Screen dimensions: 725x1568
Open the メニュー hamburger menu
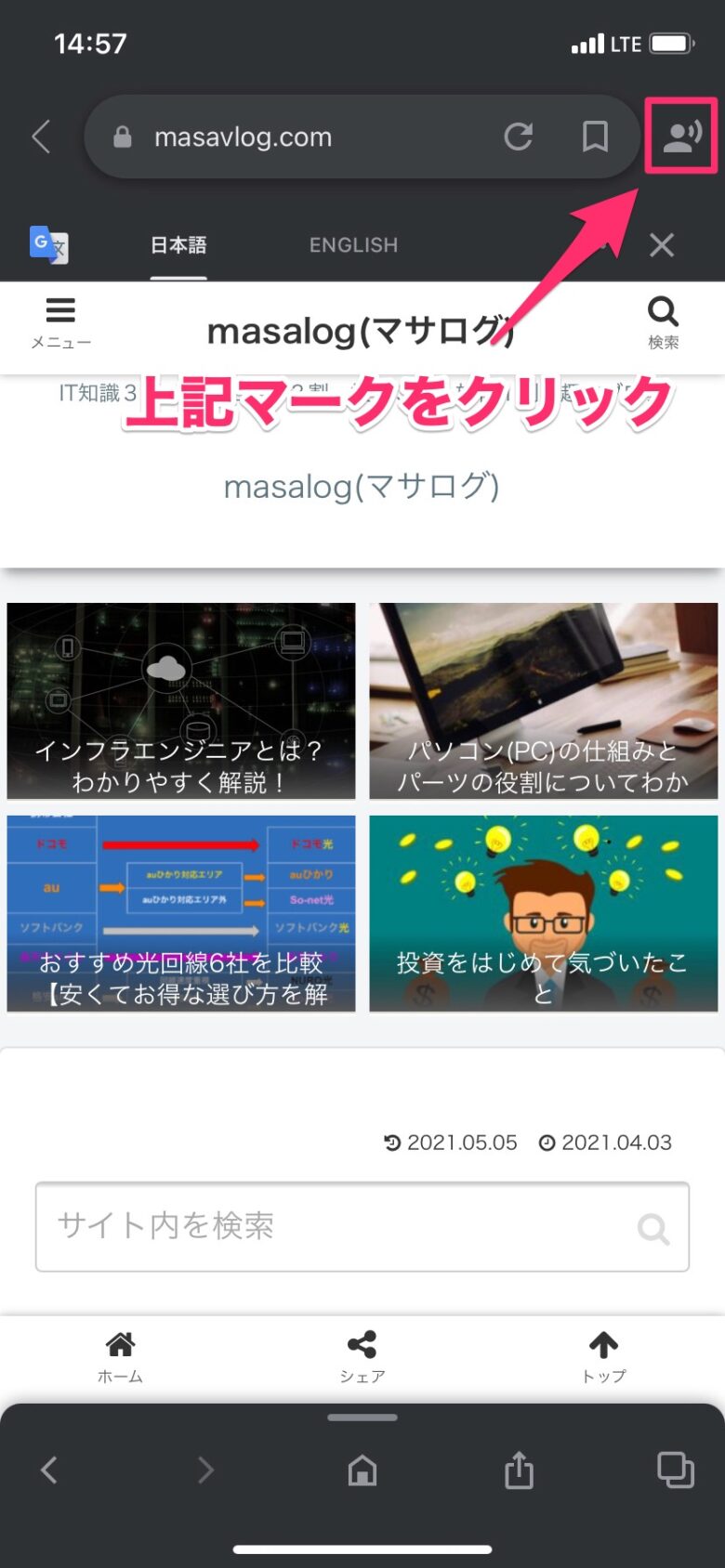pos(60,322)
